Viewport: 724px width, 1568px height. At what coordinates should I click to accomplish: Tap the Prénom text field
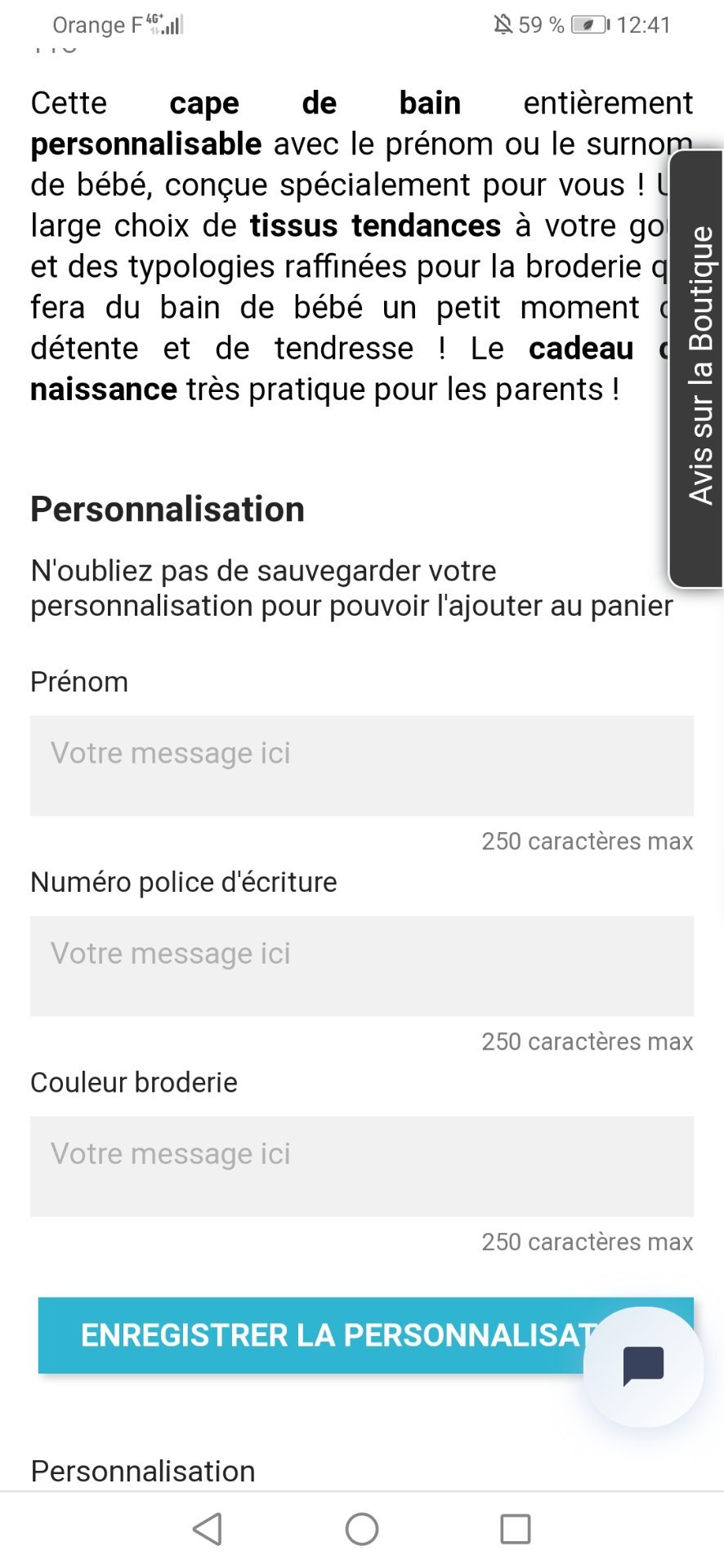click(361, 765)
